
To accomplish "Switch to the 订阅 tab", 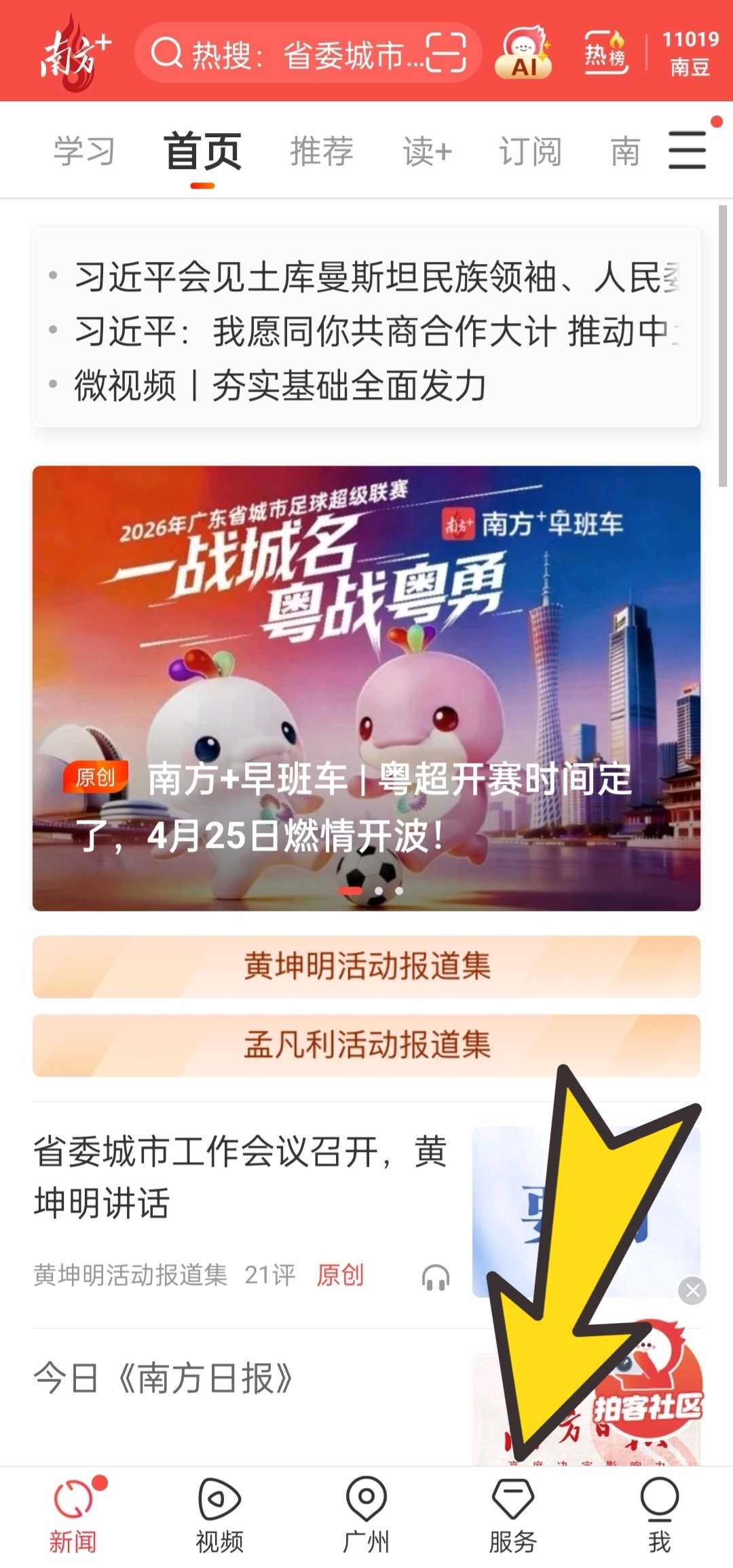I will (530, 151).
